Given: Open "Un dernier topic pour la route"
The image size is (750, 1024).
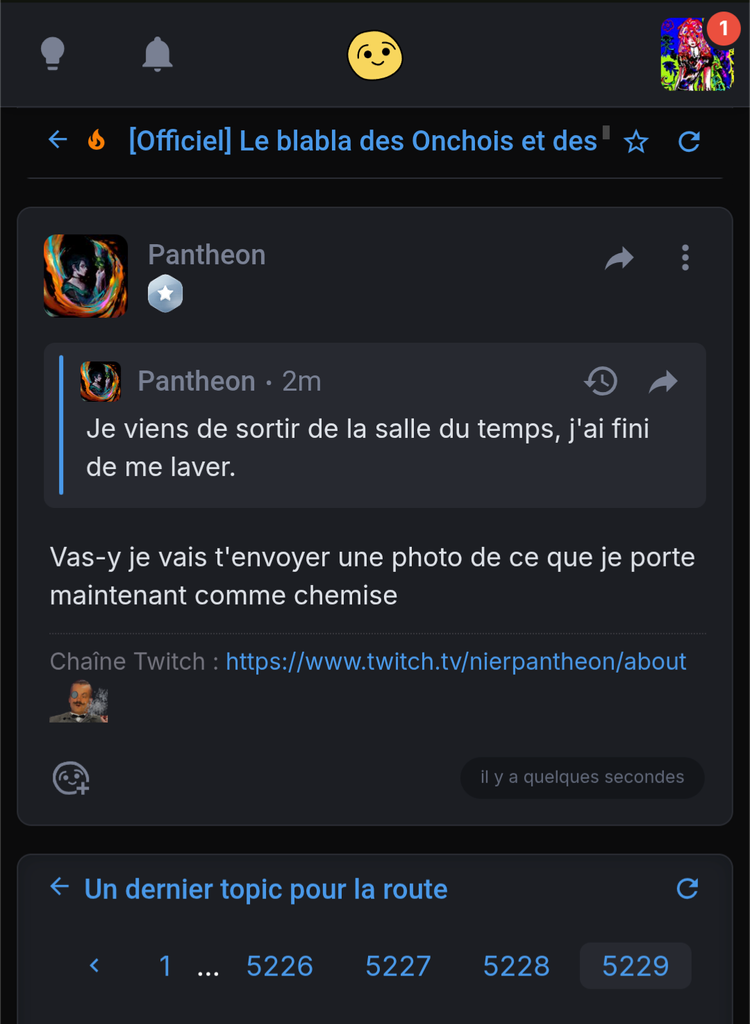Looking at the screenshot, I should coord(266,889).
